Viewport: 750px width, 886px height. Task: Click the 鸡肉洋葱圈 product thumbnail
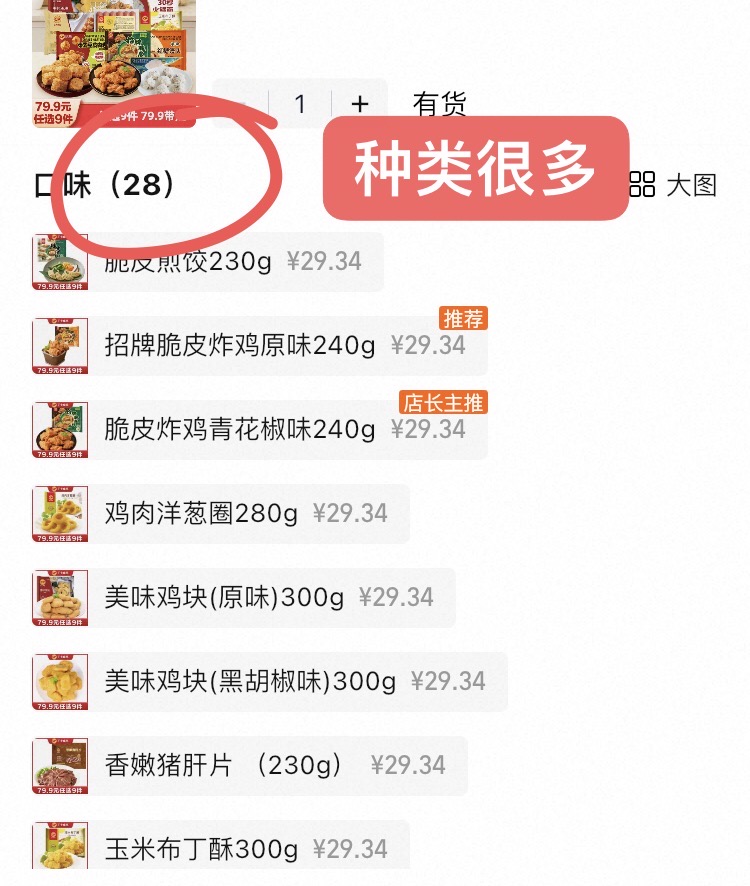pyautogui.click(x=58, y=514)
